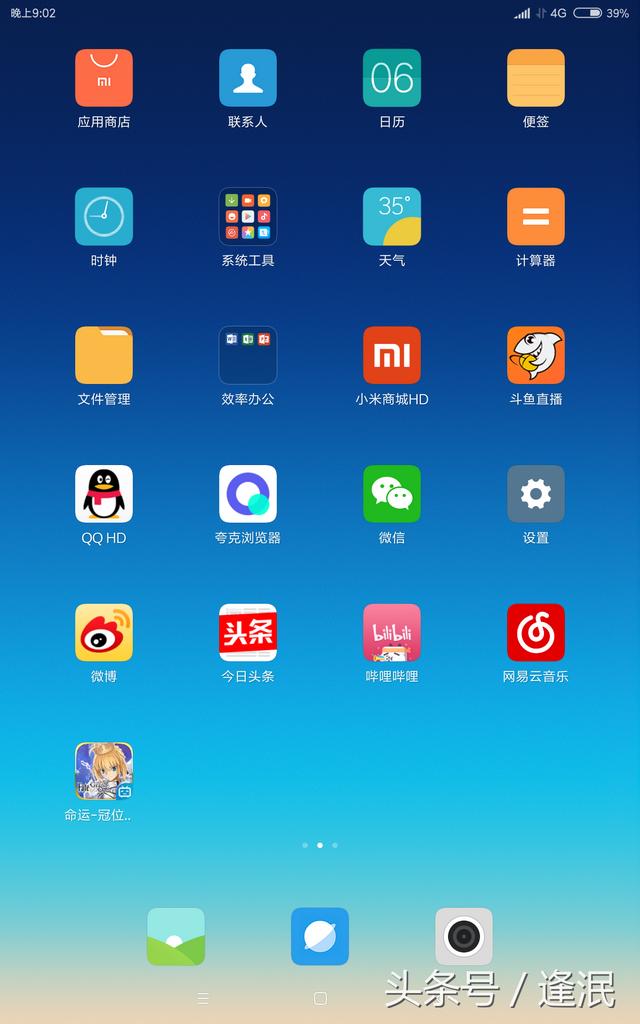Open the 计算器 calculator
640x1024 pixels.
tap(536, 216)
